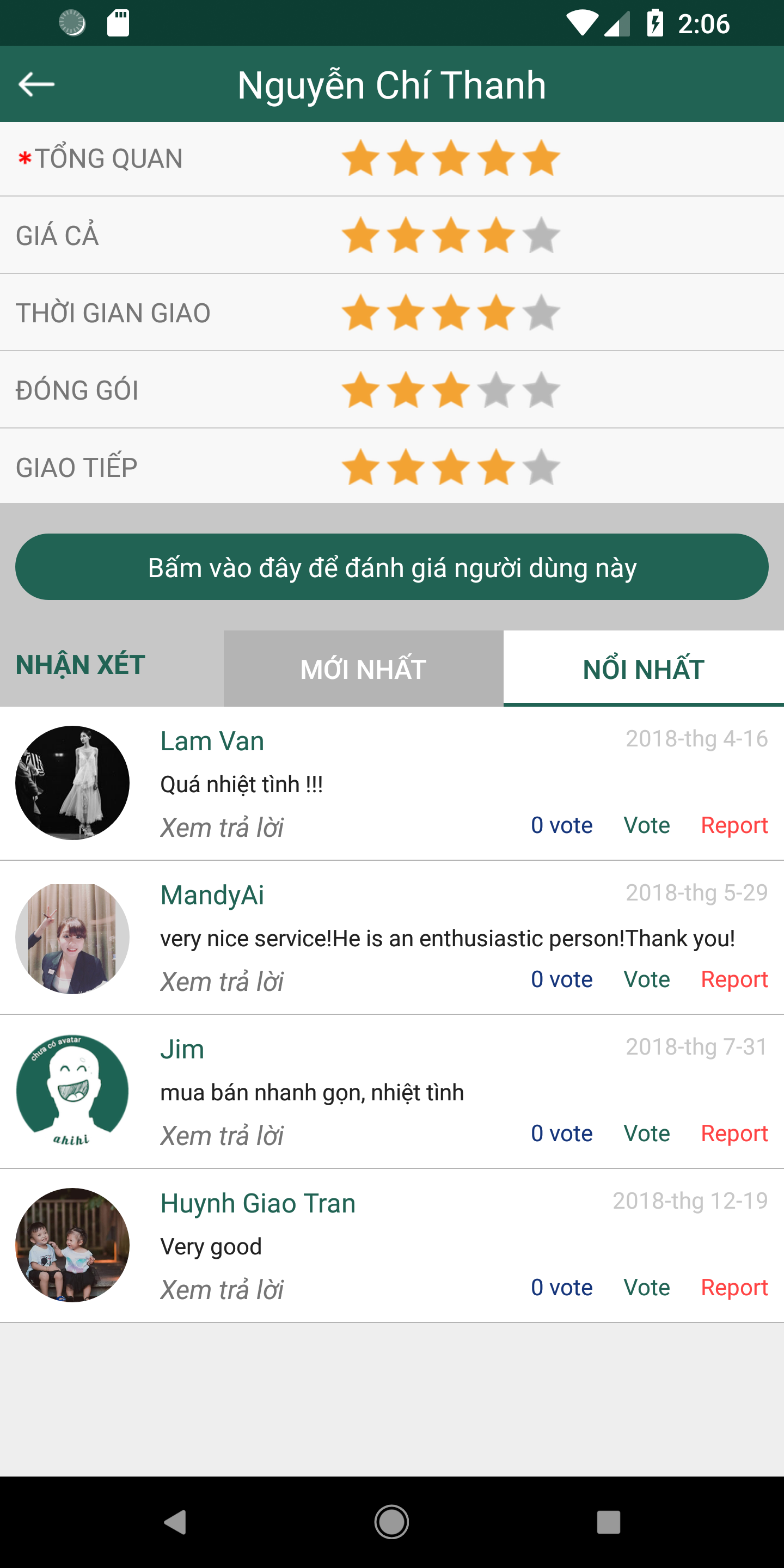The width and height of the screenshot is (784, 1568).
Task: Vote for Jim's review
Action: [646, 1134]
